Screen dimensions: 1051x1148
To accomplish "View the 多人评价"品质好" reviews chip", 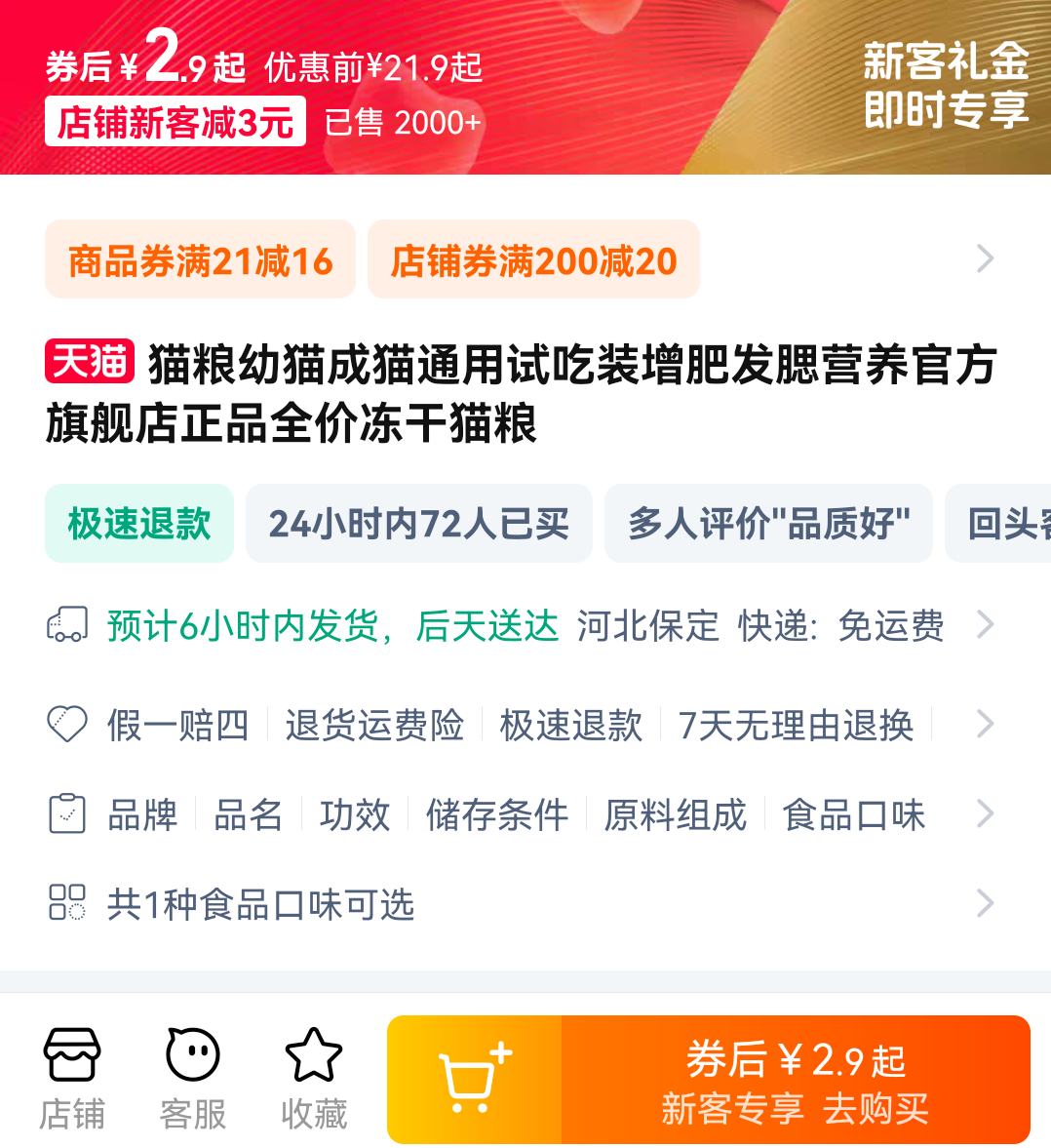I will pos(768,524).
